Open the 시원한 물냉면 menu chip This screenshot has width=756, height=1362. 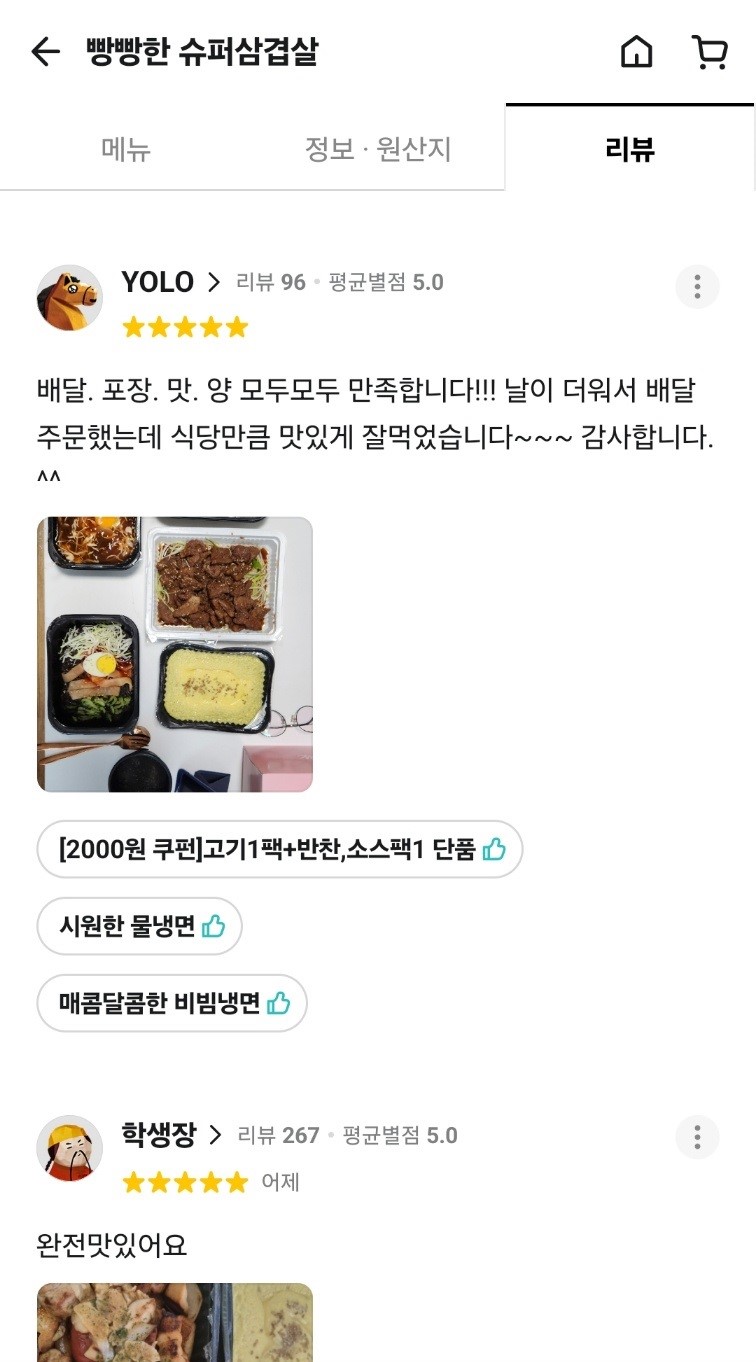coord(140,926)
